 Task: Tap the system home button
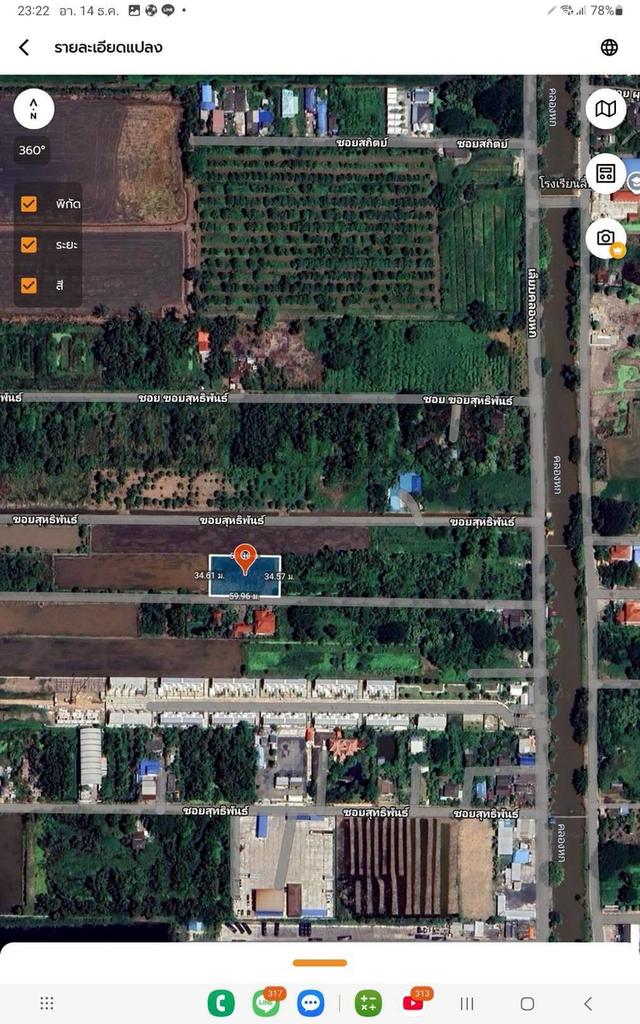pyautogui.click(x=527, y=1003)
